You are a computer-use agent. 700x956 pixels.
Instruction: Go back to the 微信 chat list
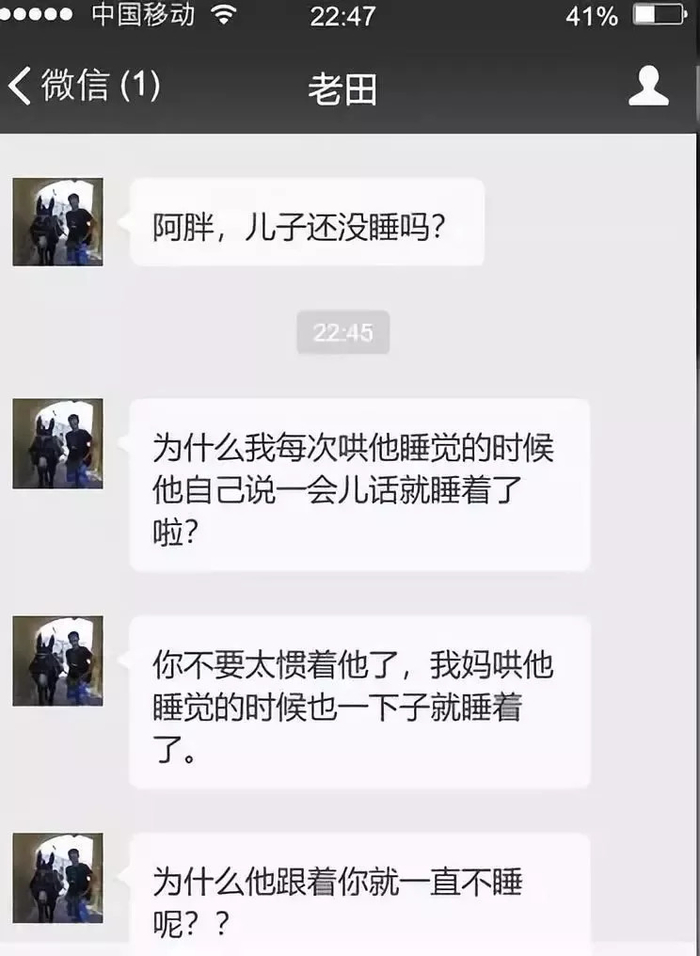pos(82,86)
